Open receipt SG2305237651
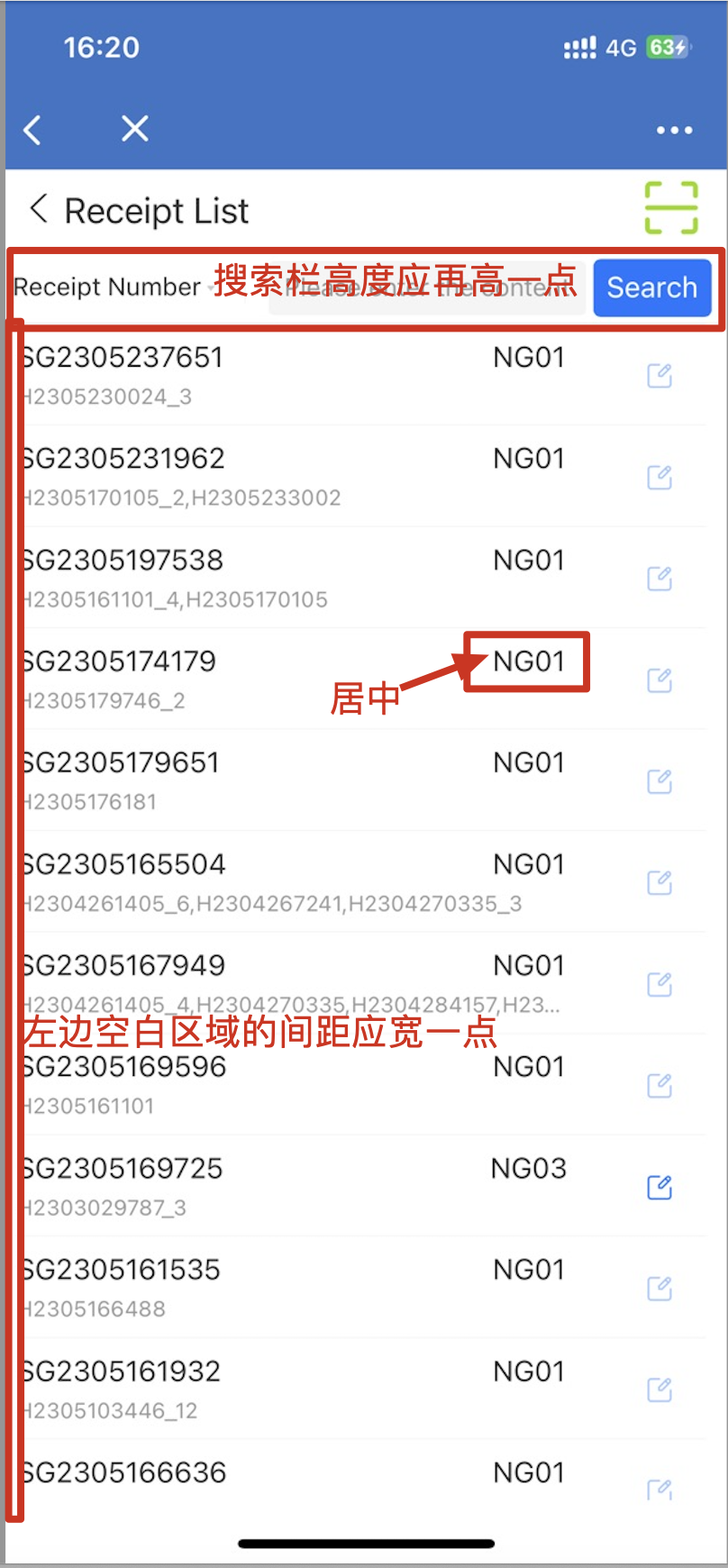Viewport: 728px width, 1568px height. (x=123, y=358)
